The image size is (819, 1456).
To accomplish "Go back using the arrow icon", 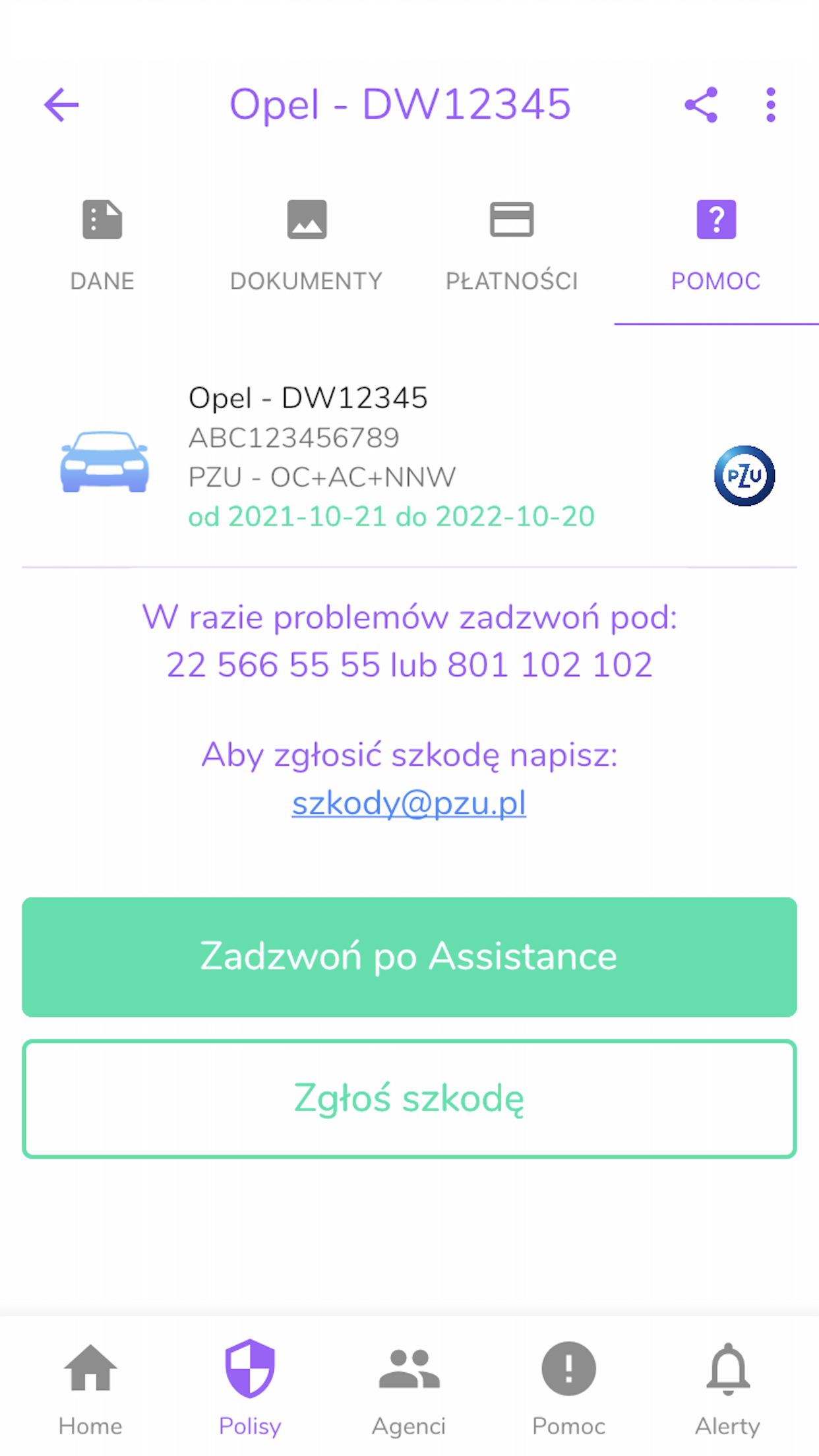I will 61,105.
